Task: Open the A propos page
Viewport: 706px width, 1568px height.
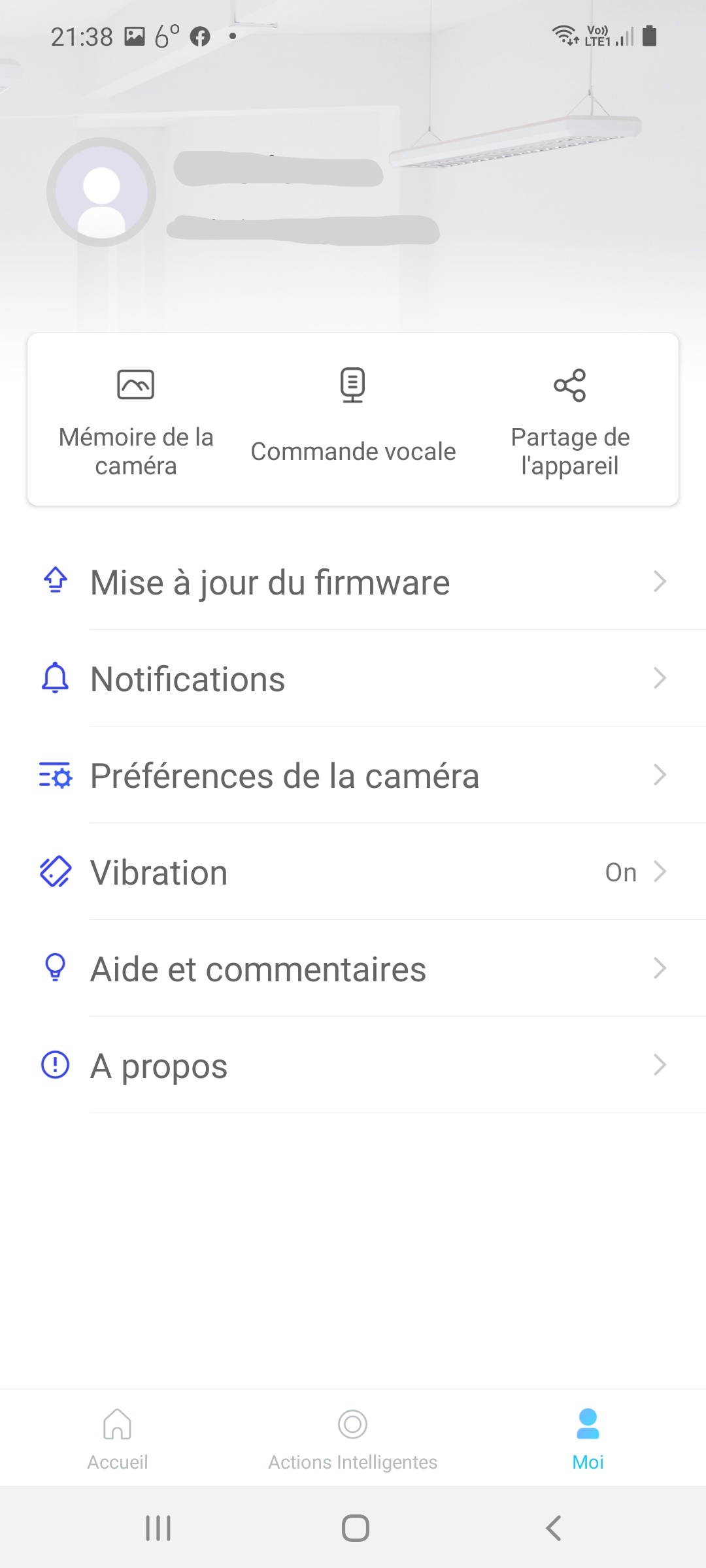Action: (353, 1065)
